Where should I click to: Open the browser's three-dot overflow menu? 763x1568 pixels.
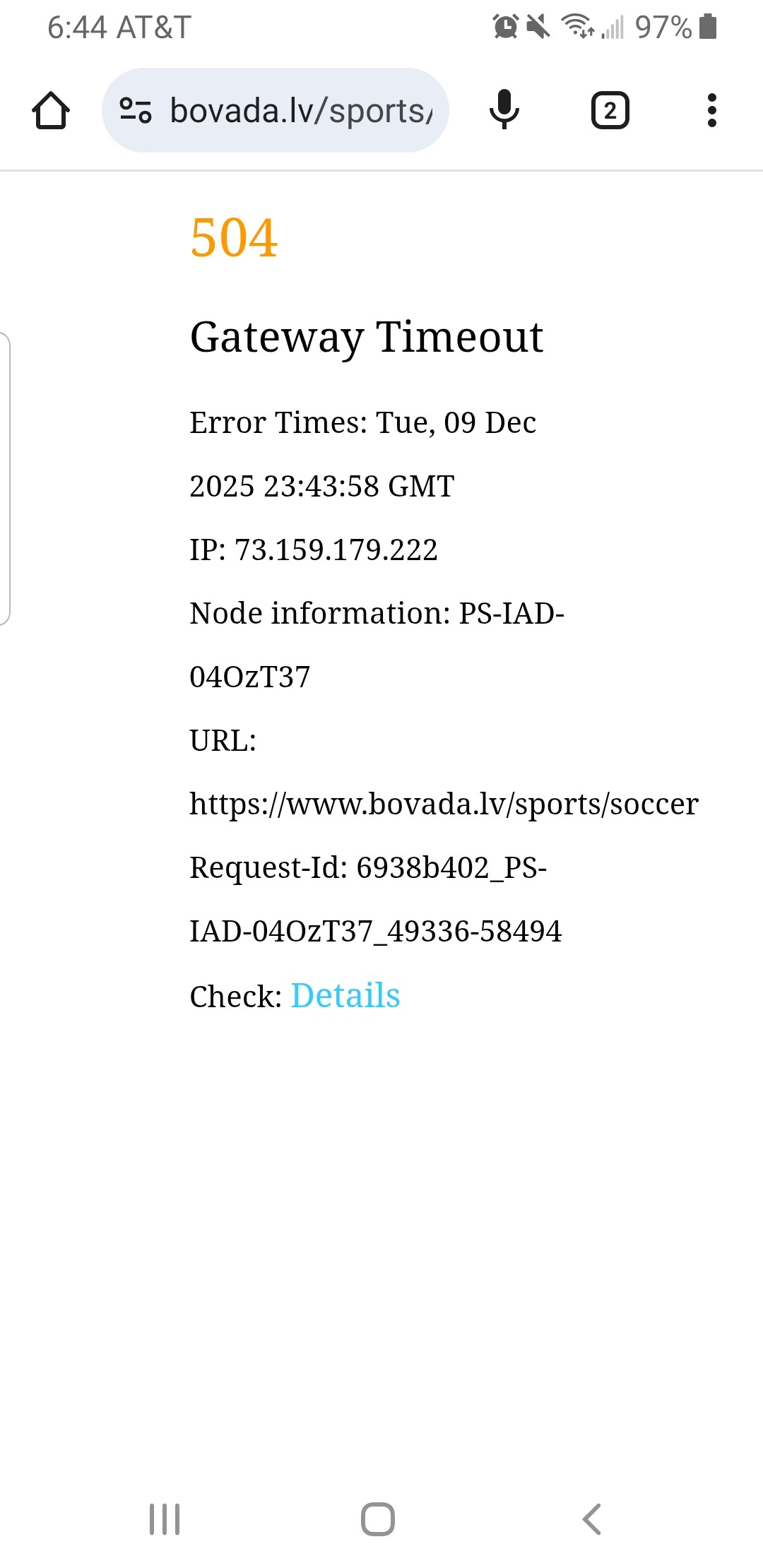711,111
